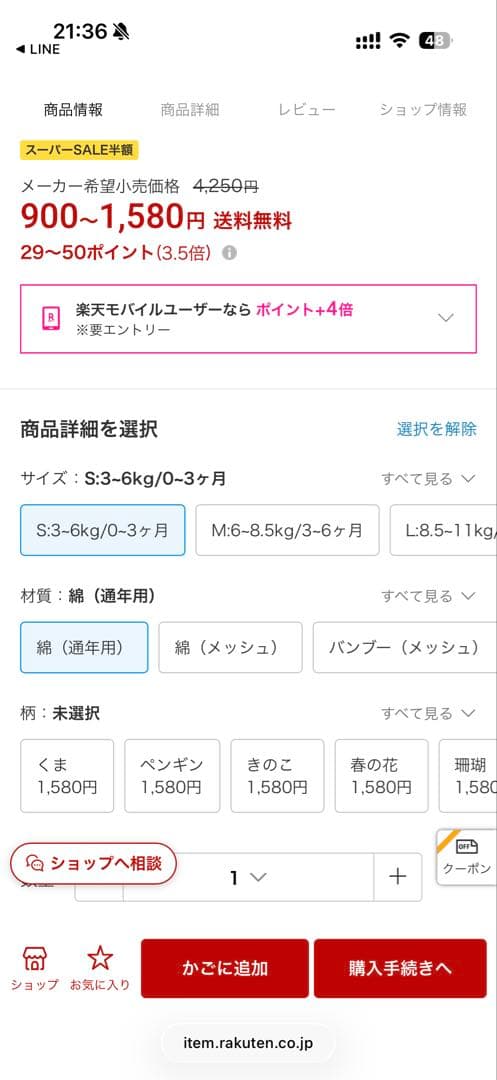497x1080 pixels.
Task: Increase quantity with the plus button
Action: click(398, 877)
